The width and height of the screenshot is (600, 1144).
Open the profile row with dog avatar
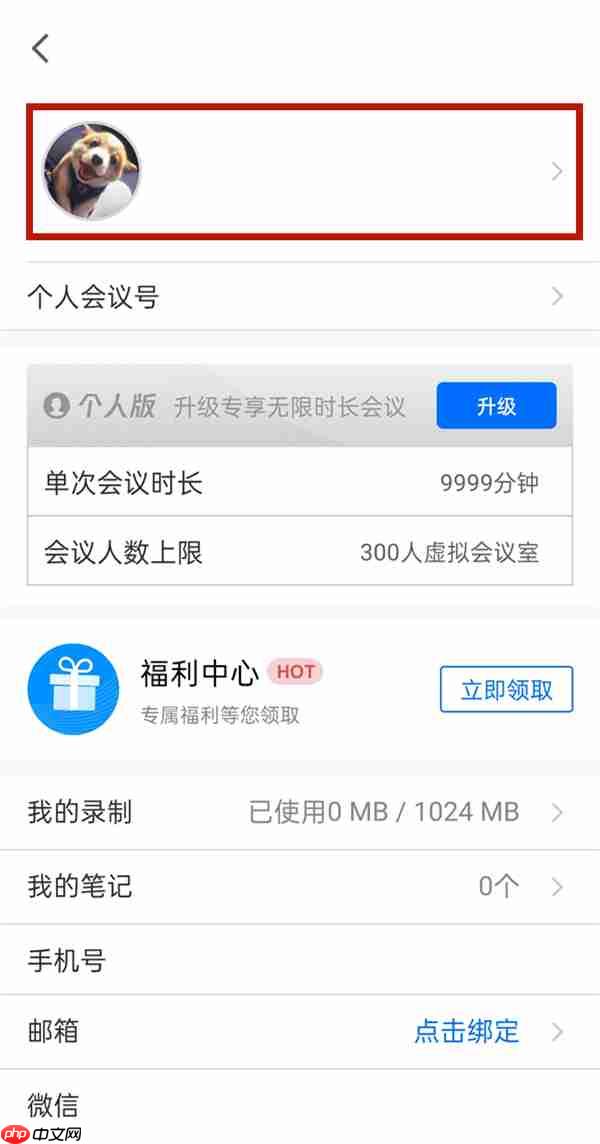pos(304,172)
